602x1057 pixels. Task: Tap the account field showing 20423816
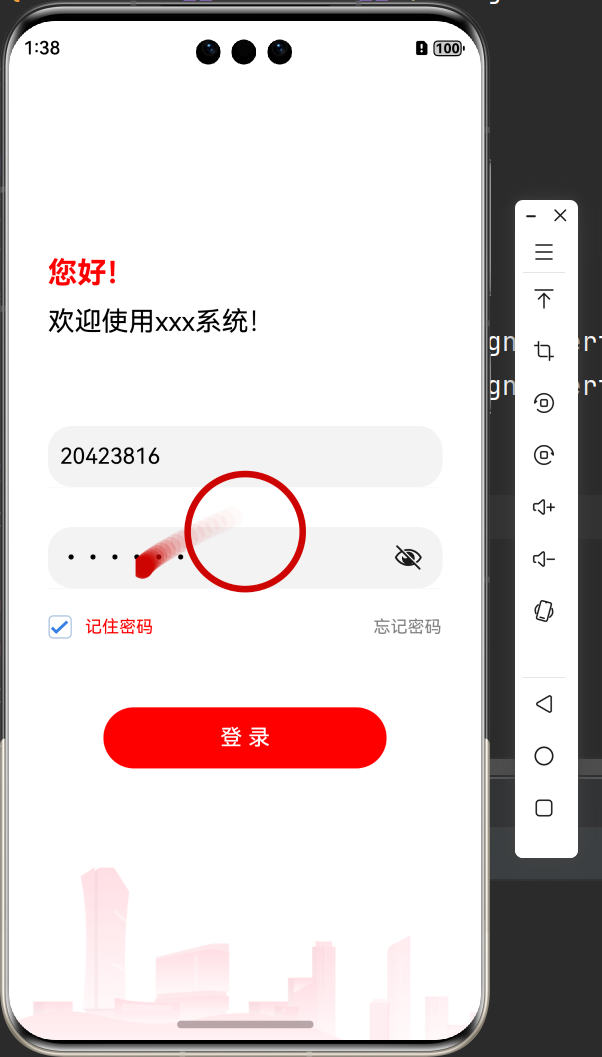pyautogui.click(x=244, y=457)
